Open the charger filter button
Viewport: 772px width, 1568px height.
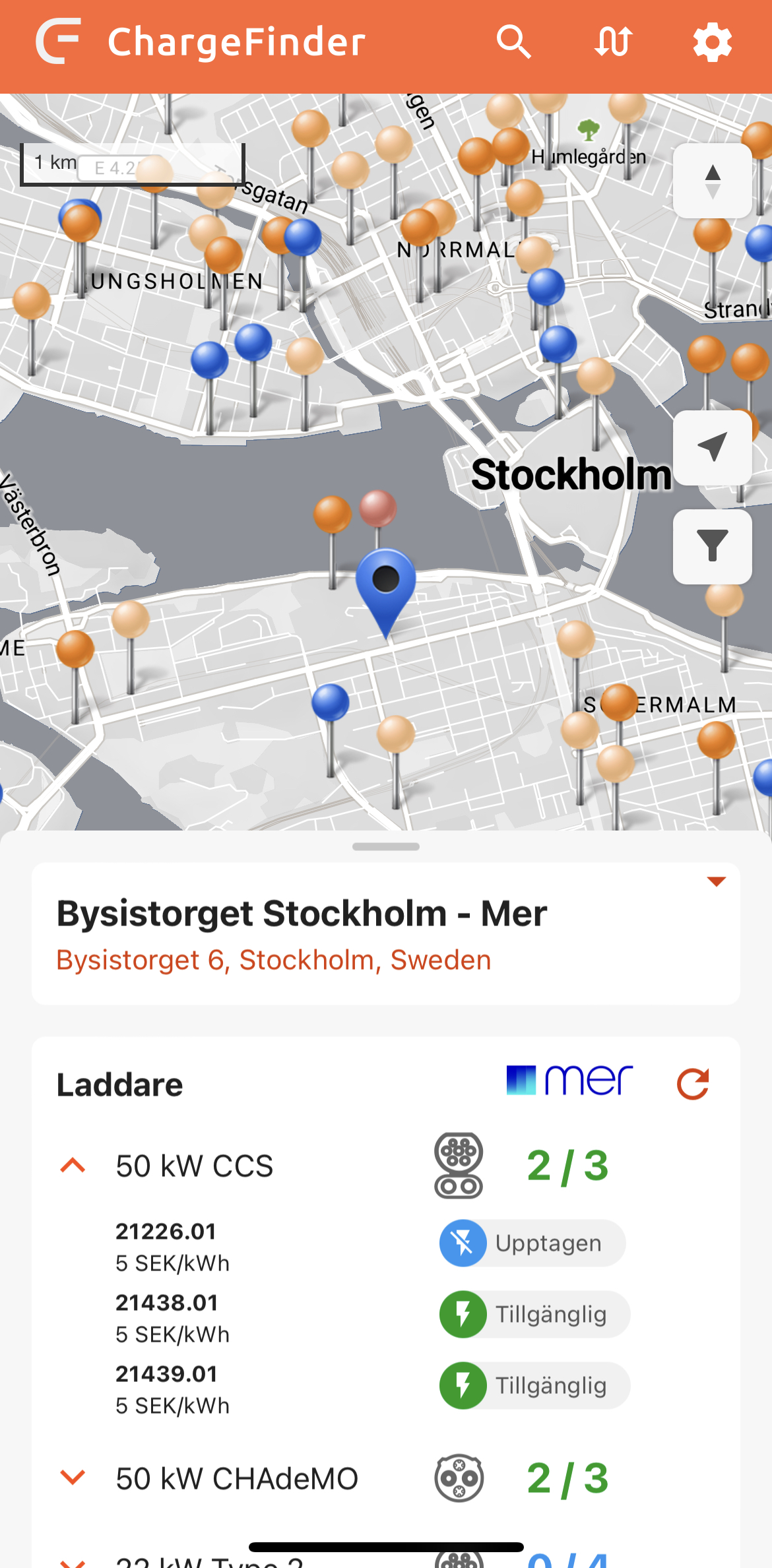click(x=712, y=546)
